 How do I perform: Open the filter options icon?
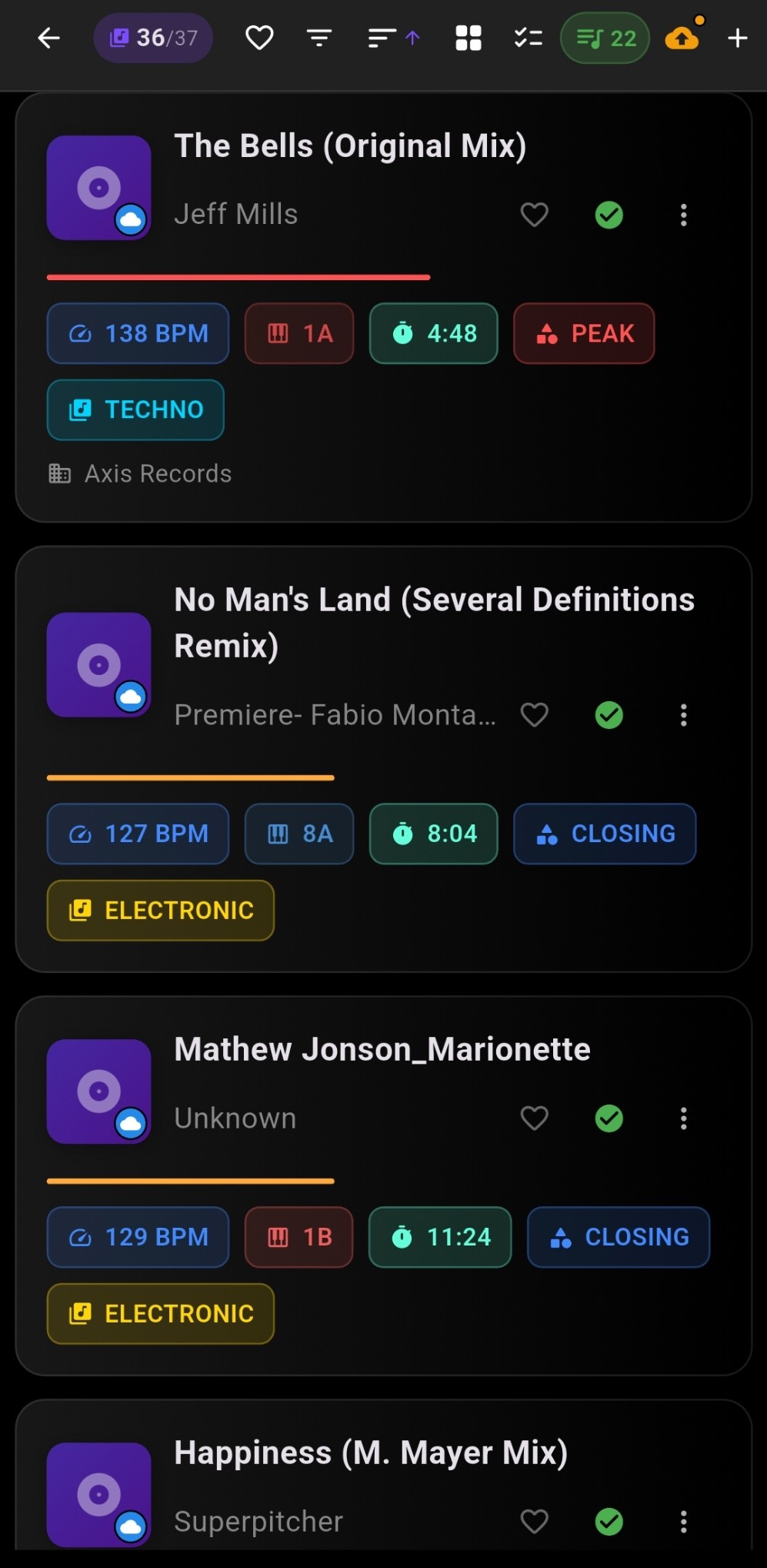319,38
